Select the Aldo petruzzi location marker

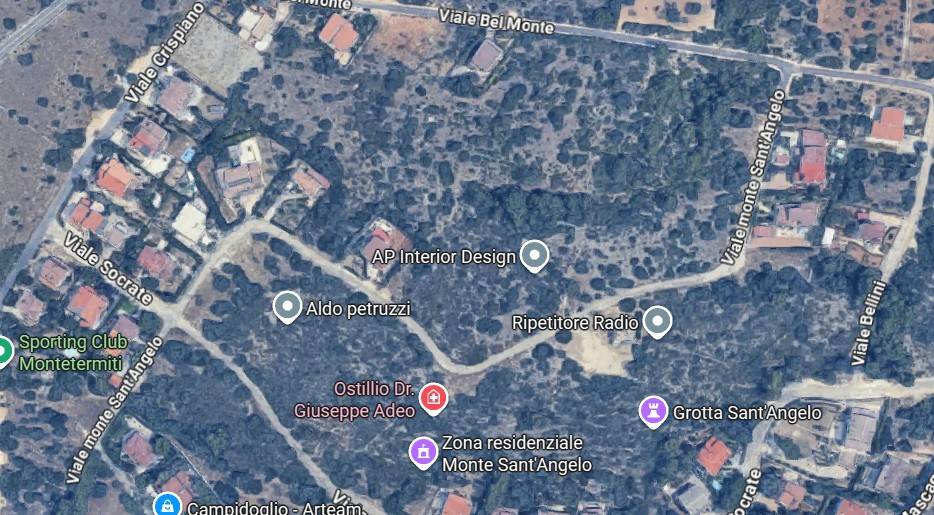point(288,307)
